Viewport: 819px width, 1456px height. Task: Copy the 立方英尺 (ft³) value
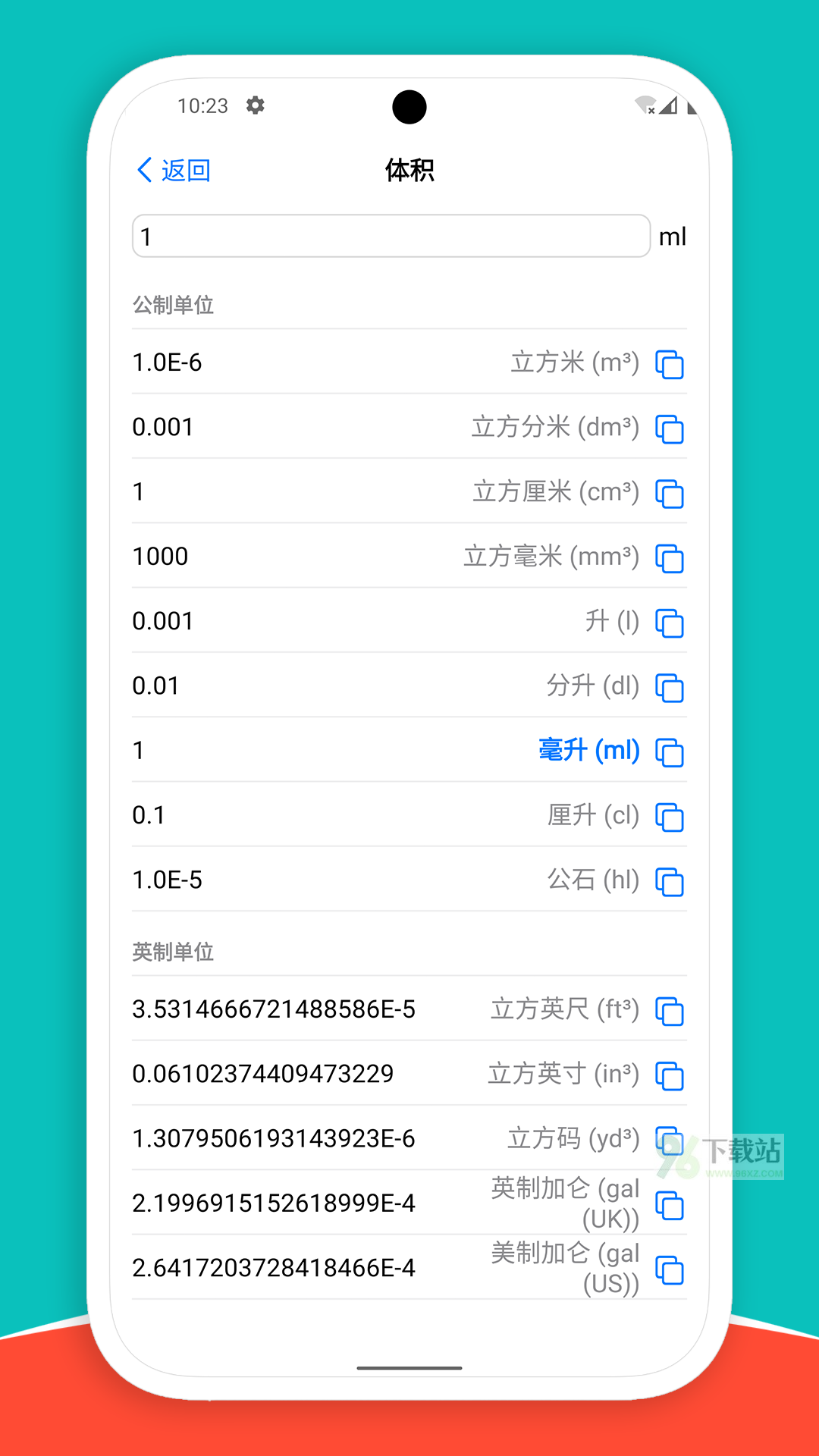(670, 1011)
